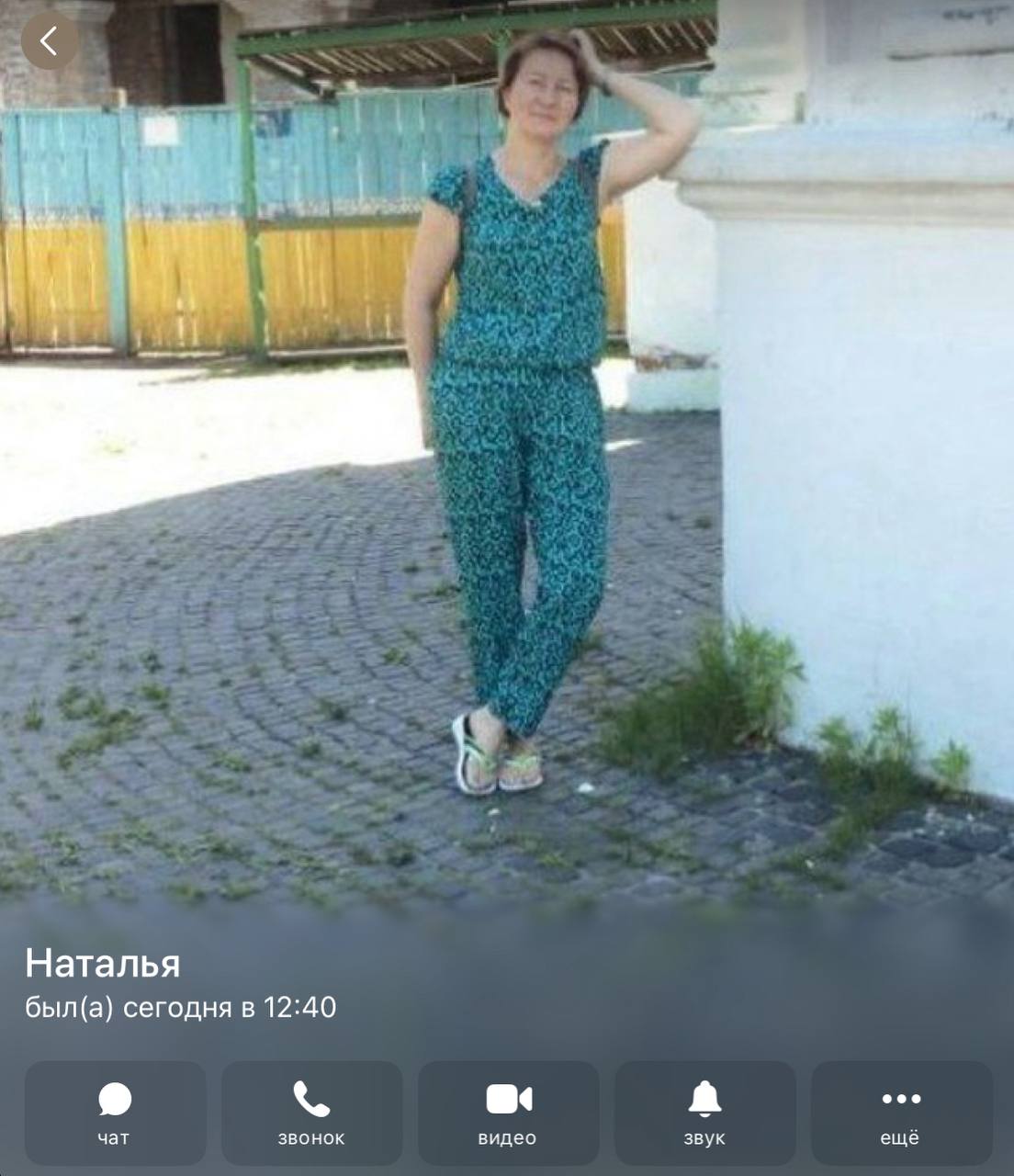Go back using the arrow icon

[50, 41]
